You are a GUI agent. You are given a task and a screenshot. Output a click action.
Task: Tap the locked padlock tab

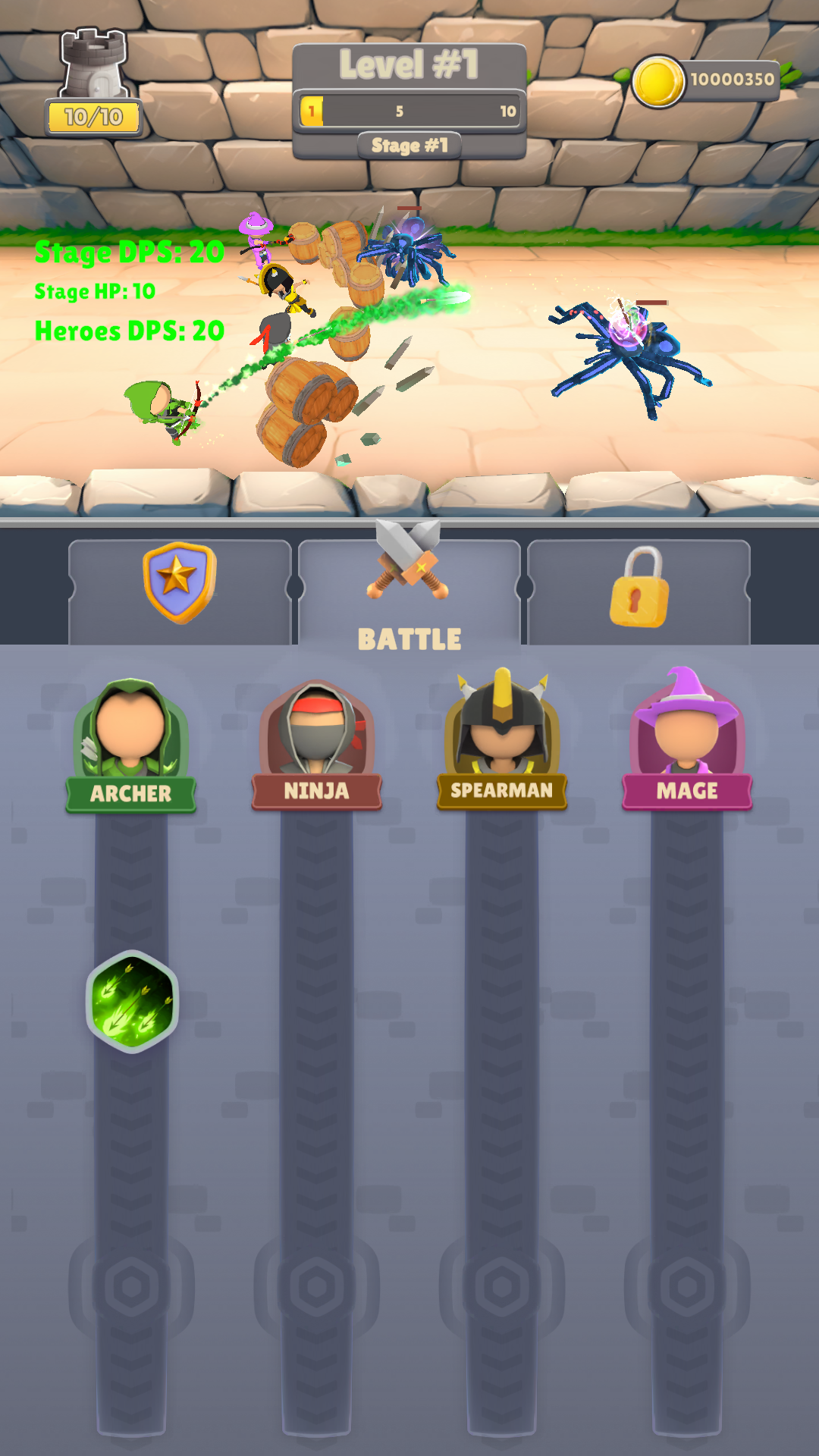[x=639, y=590]
